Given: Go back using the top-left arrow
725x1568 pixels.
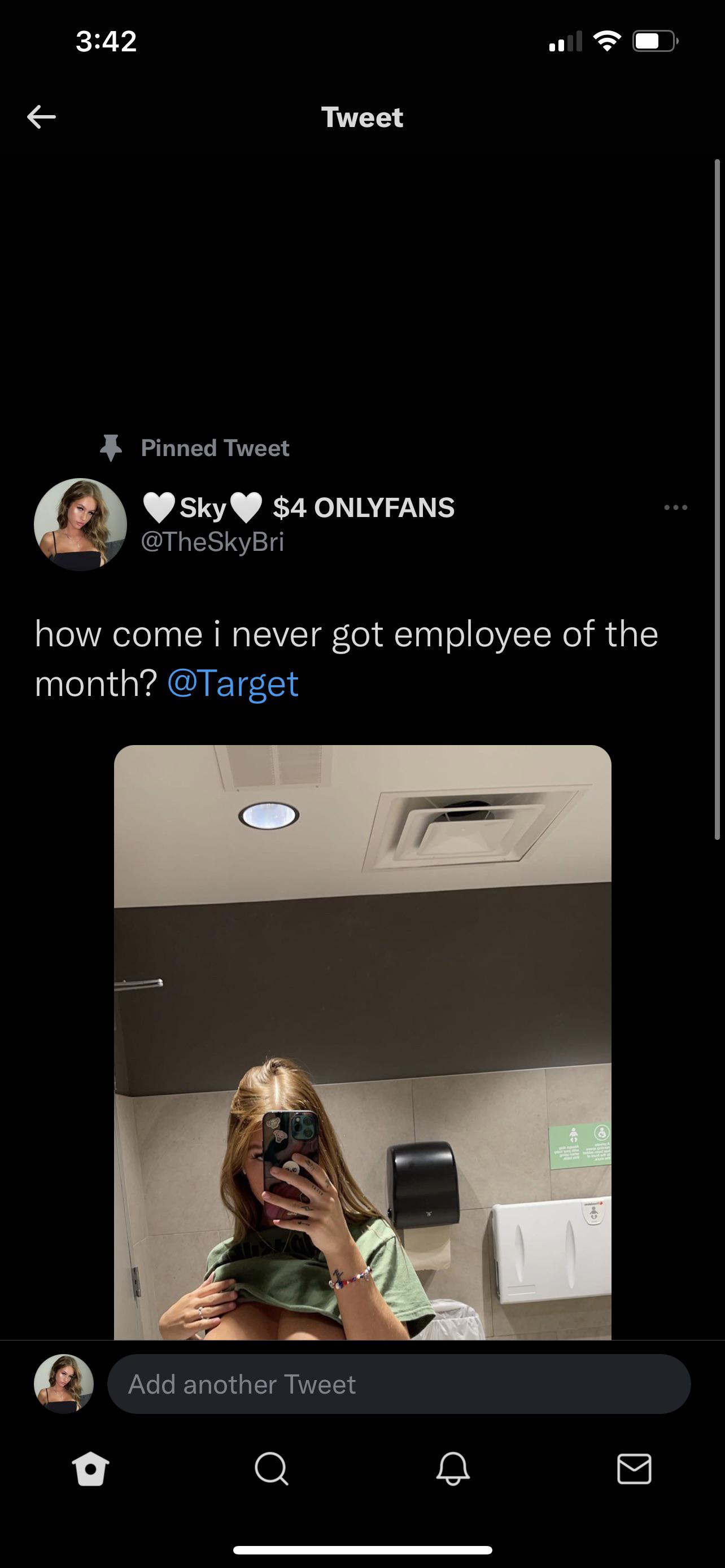Looking at the screenshot, I should coord(41,117).
